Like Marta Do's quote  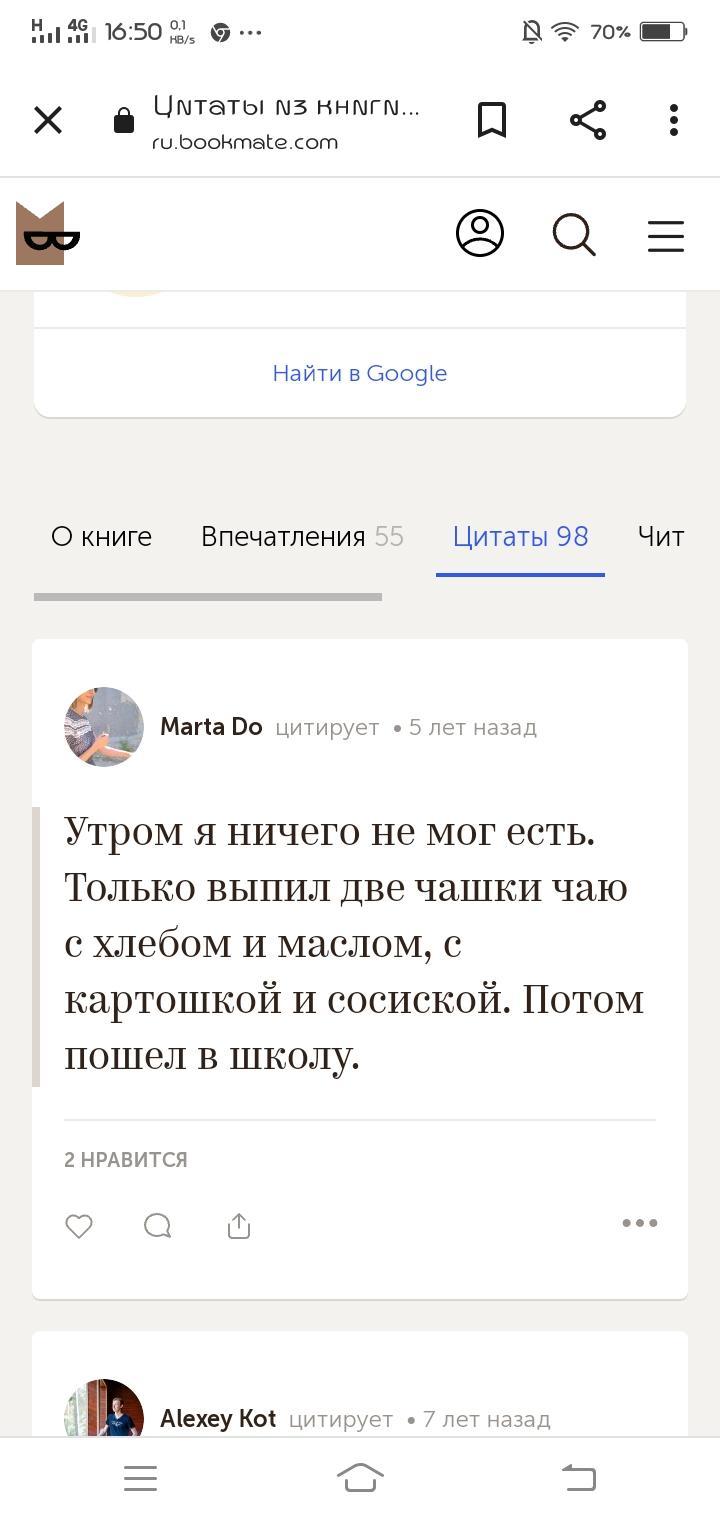tap(79, 1226)
